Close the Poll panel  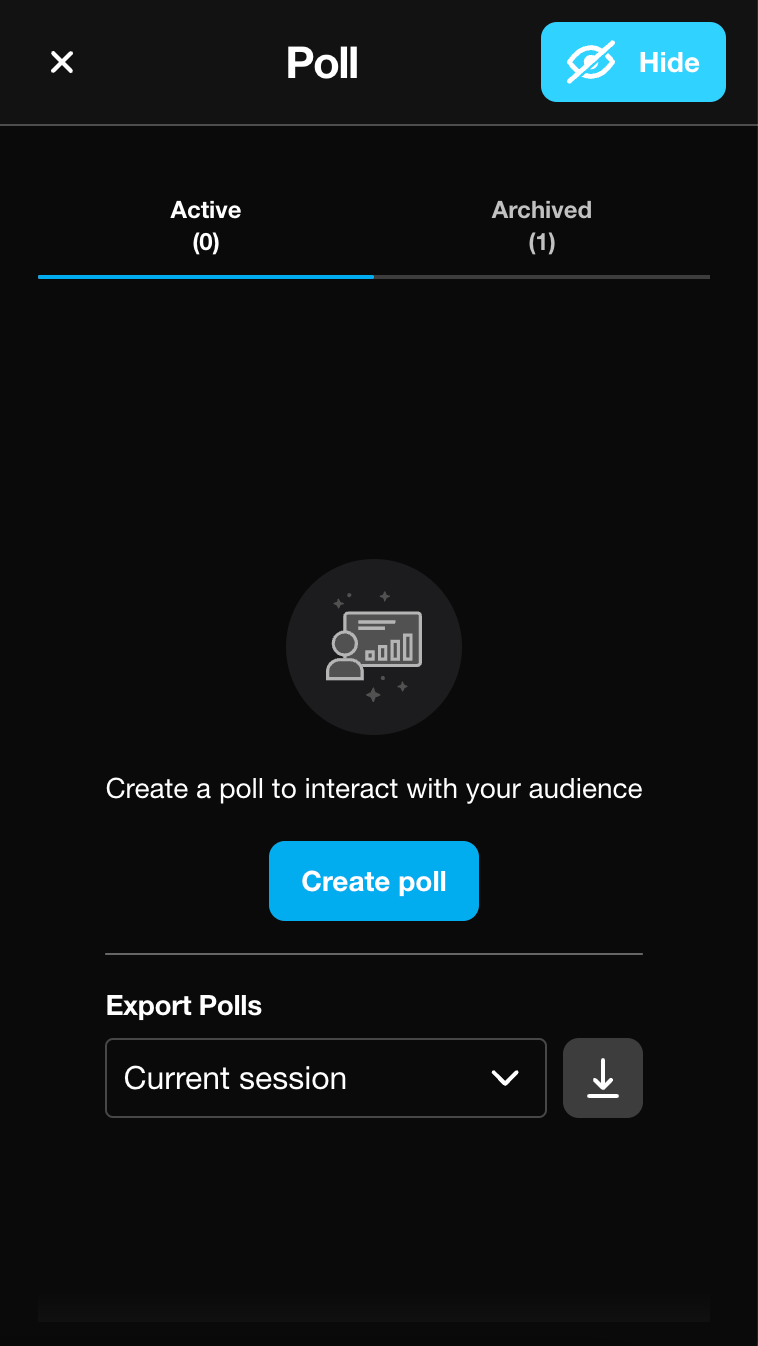pos(62,62)
